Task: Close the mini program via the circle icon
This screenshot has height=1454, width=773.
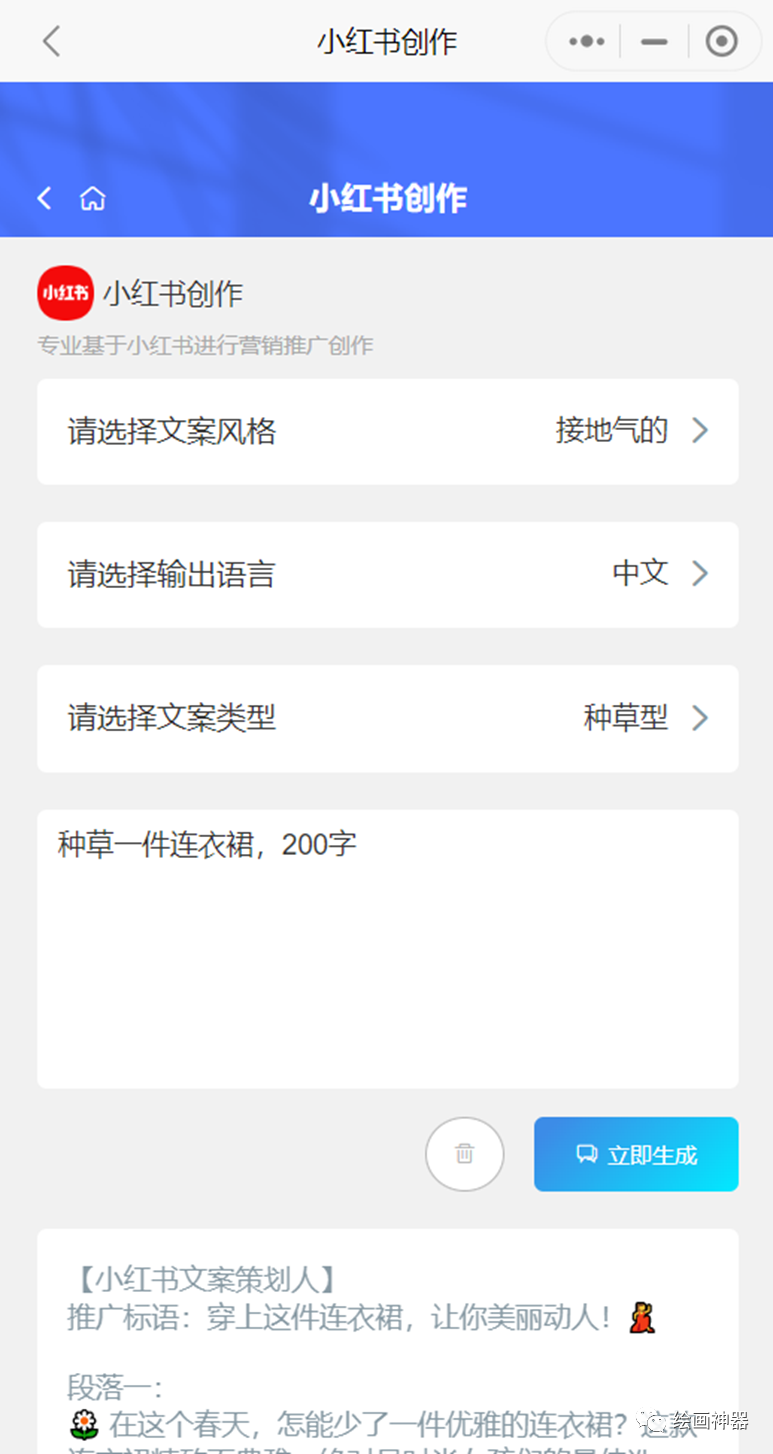Action: pos(721,42)
